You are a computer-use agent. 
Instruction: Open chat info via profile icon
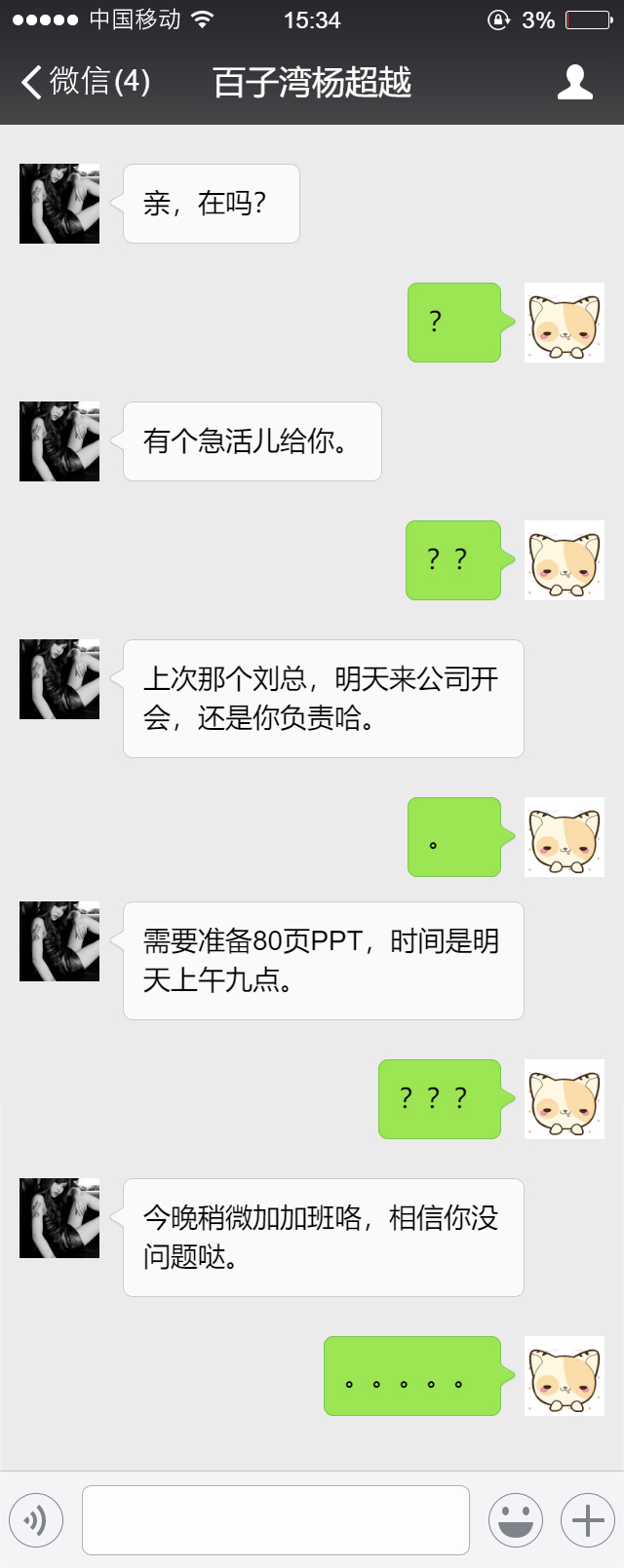click(x=574, y=82)
